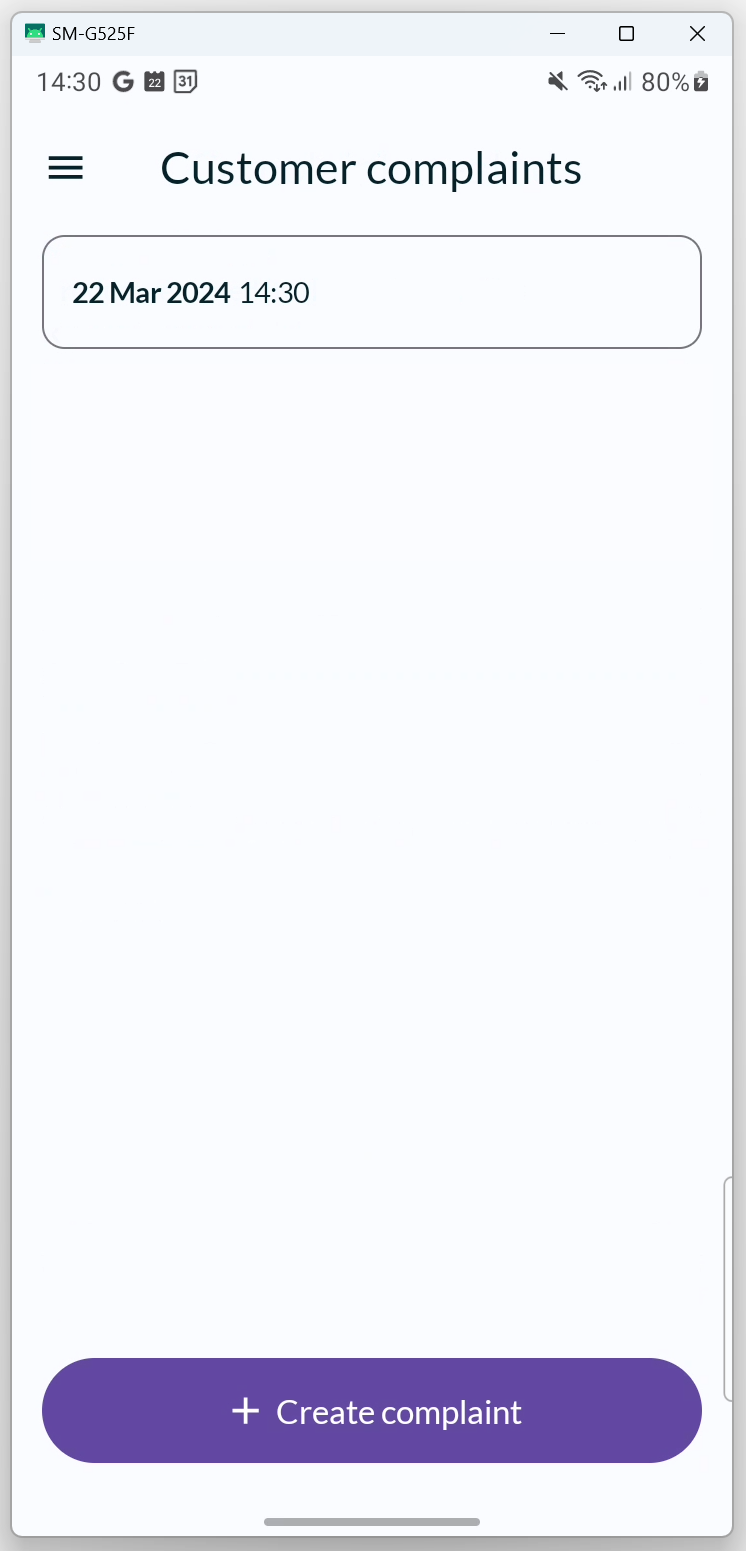Open the 22 Mar 2024 complaint card

[372, 292]
